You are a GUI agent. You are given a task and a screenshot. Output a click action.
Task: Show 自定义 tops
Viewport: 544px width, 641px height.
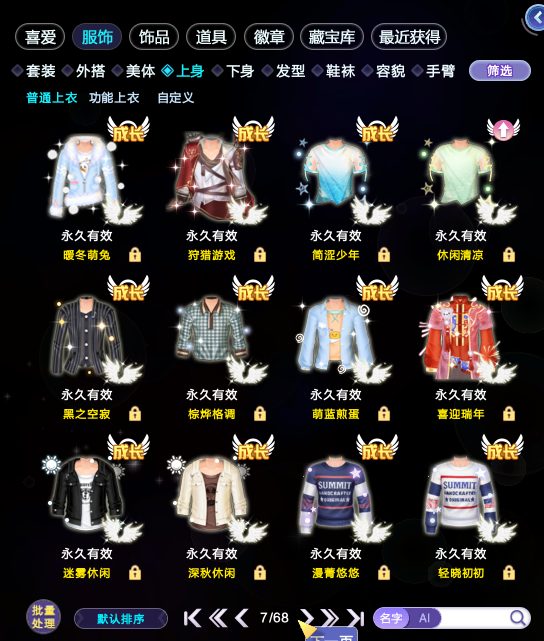[176, 98]
